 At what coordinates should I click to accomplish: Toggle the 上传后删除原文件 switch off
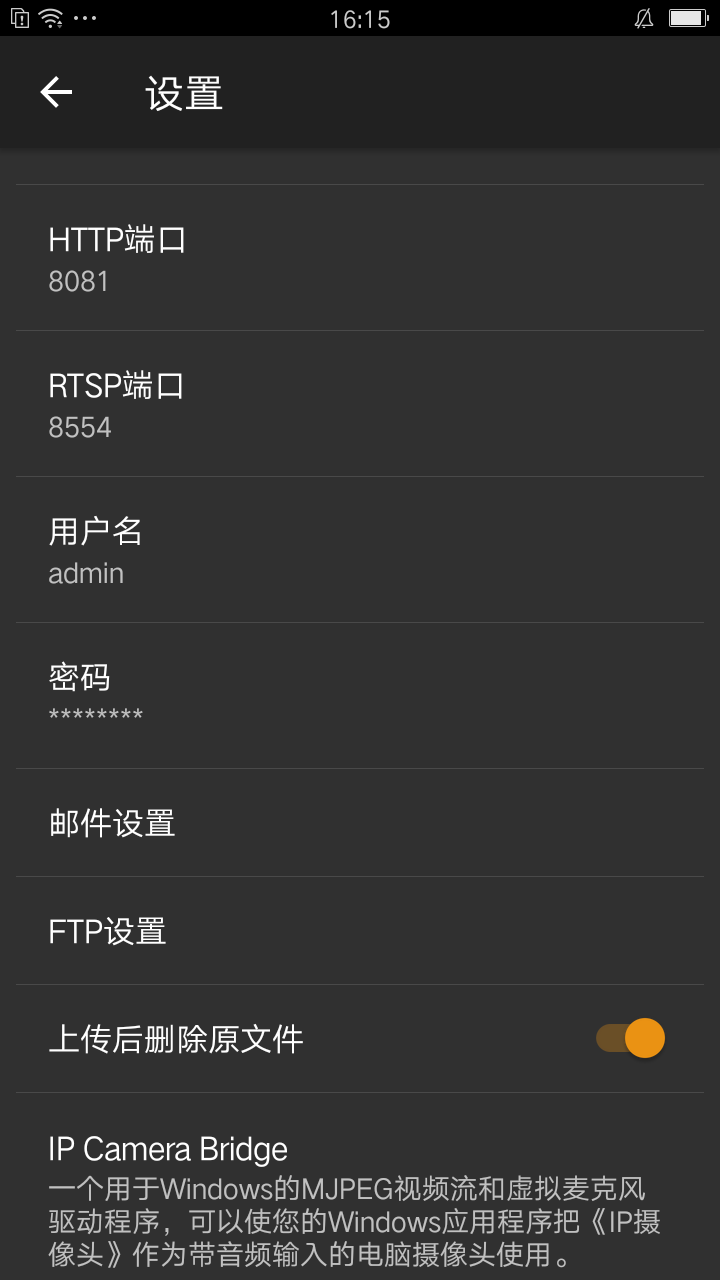point(633,1039)
